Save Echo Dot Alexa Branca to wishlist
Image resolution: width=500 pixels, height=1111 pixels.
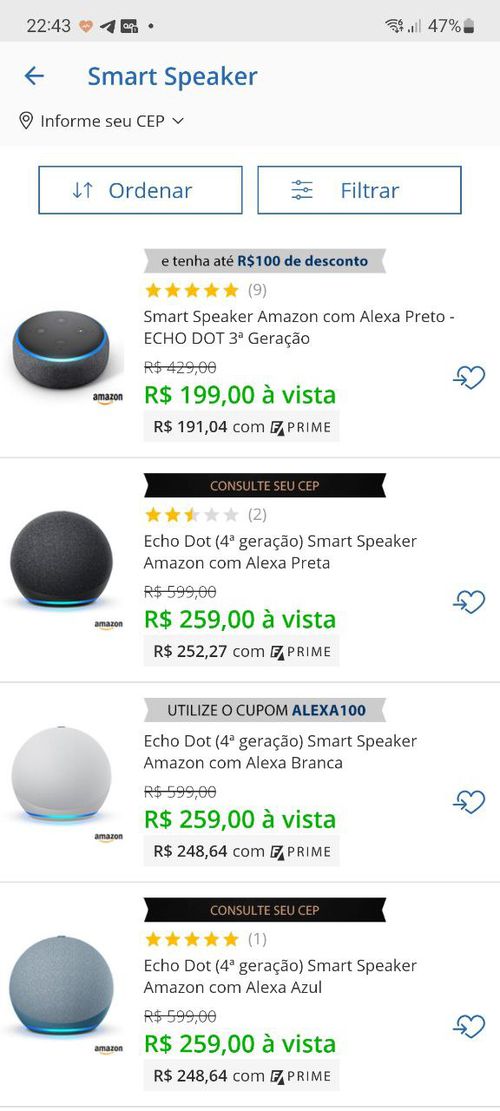(x=469, y=801)
